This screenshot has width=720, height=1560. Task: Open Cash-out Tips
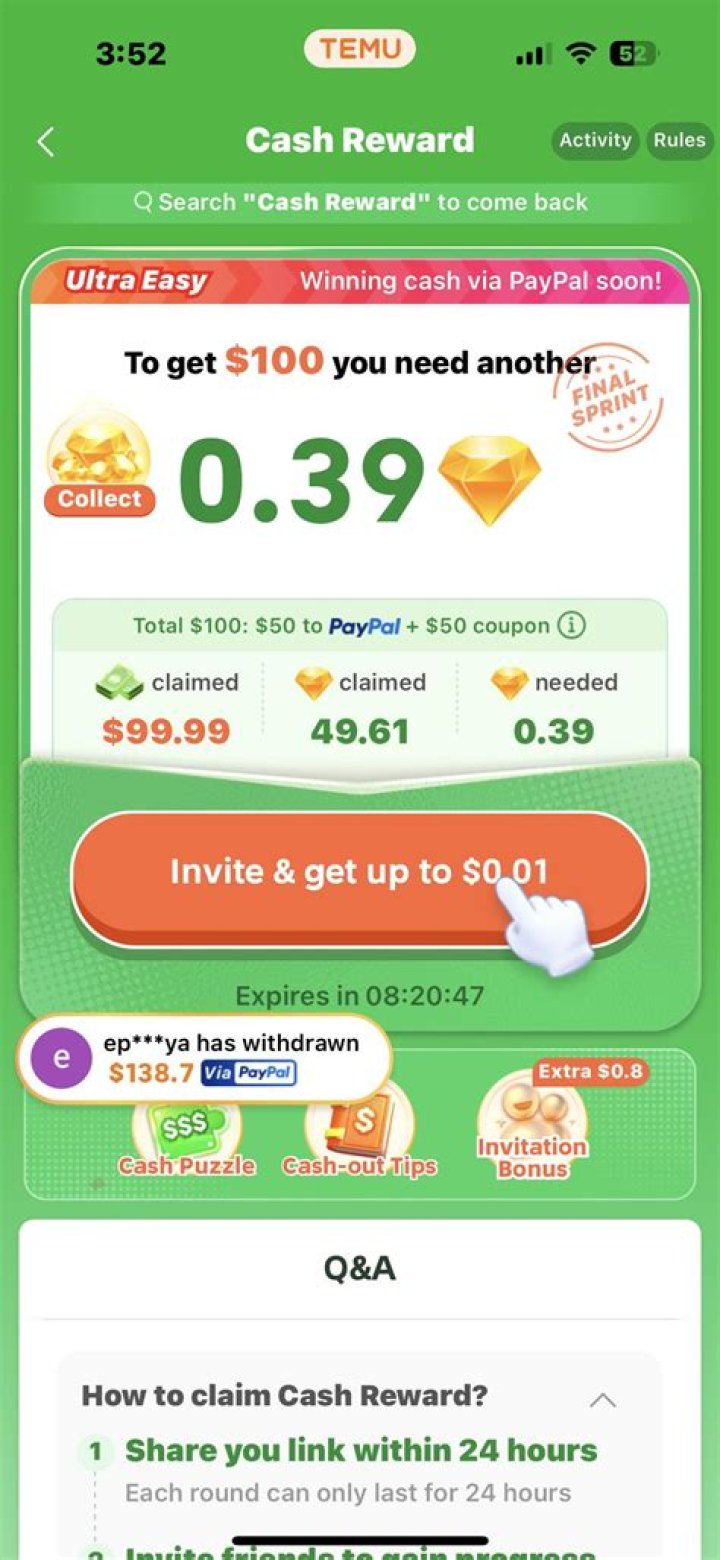tap(360, 1135)
